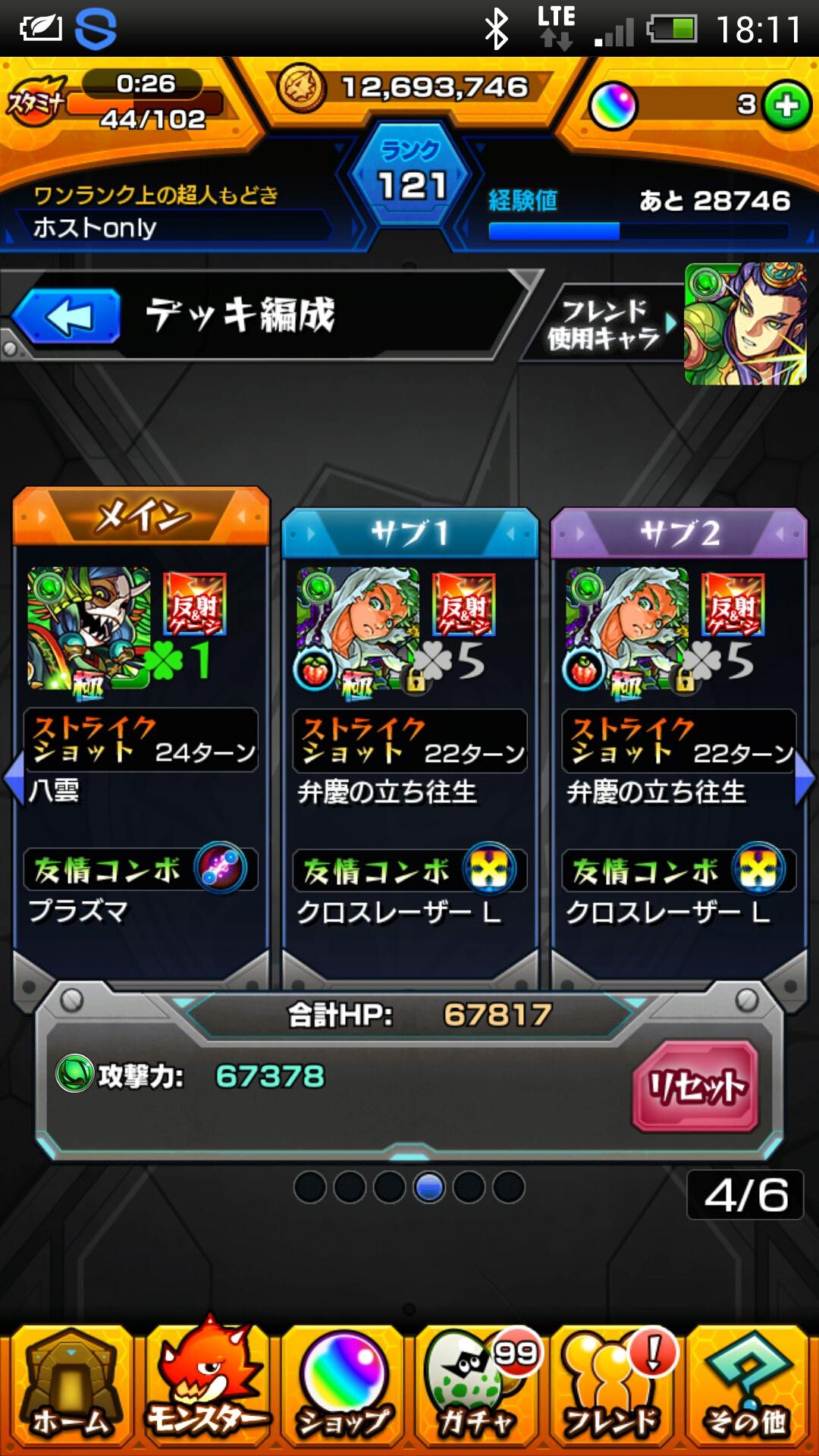Open the friend character portrait
Viewport: 819px width, 1456px height.
tap(745, 324)
